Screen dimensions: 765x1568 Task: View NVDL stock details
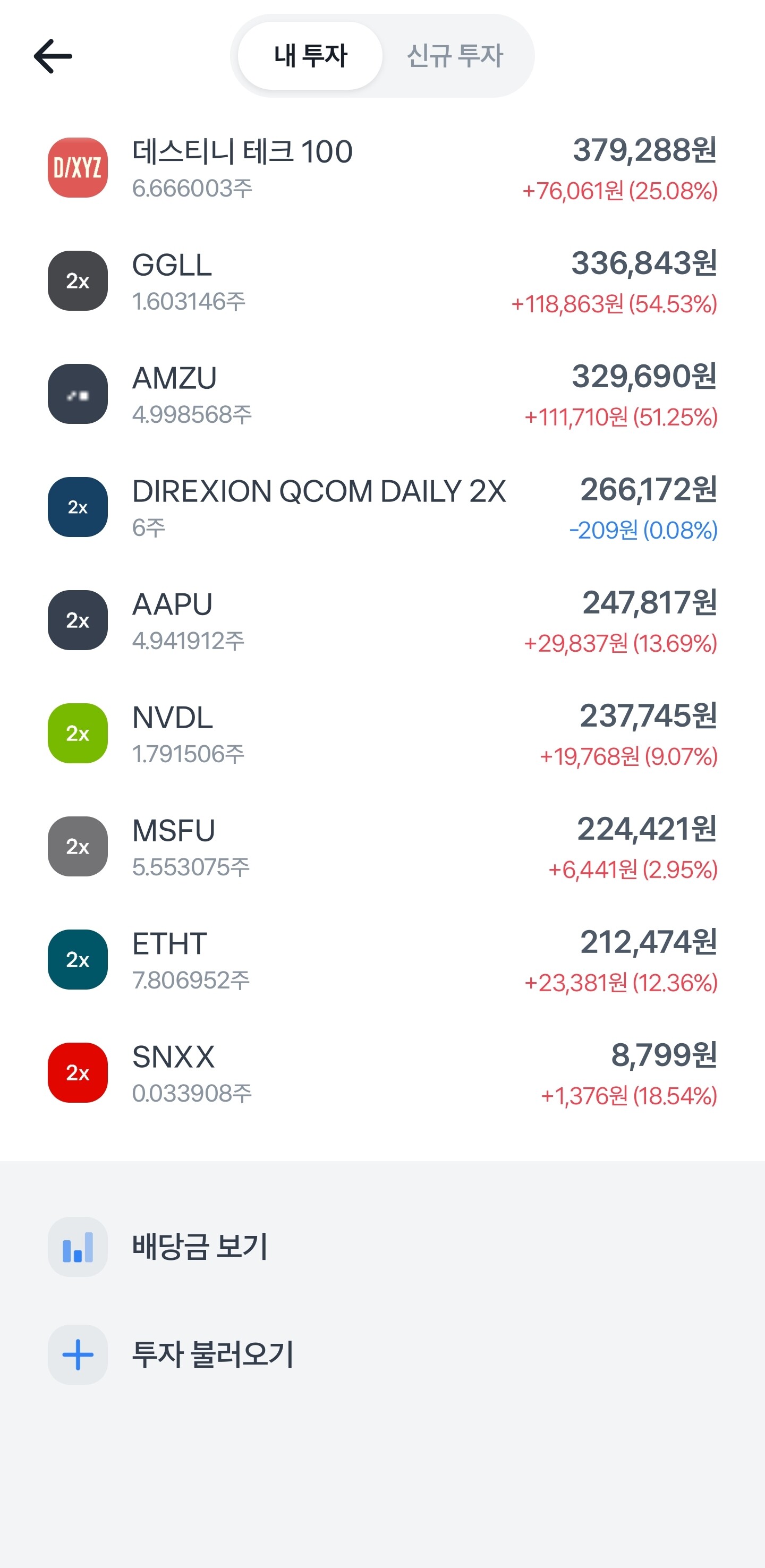[382, 734]
